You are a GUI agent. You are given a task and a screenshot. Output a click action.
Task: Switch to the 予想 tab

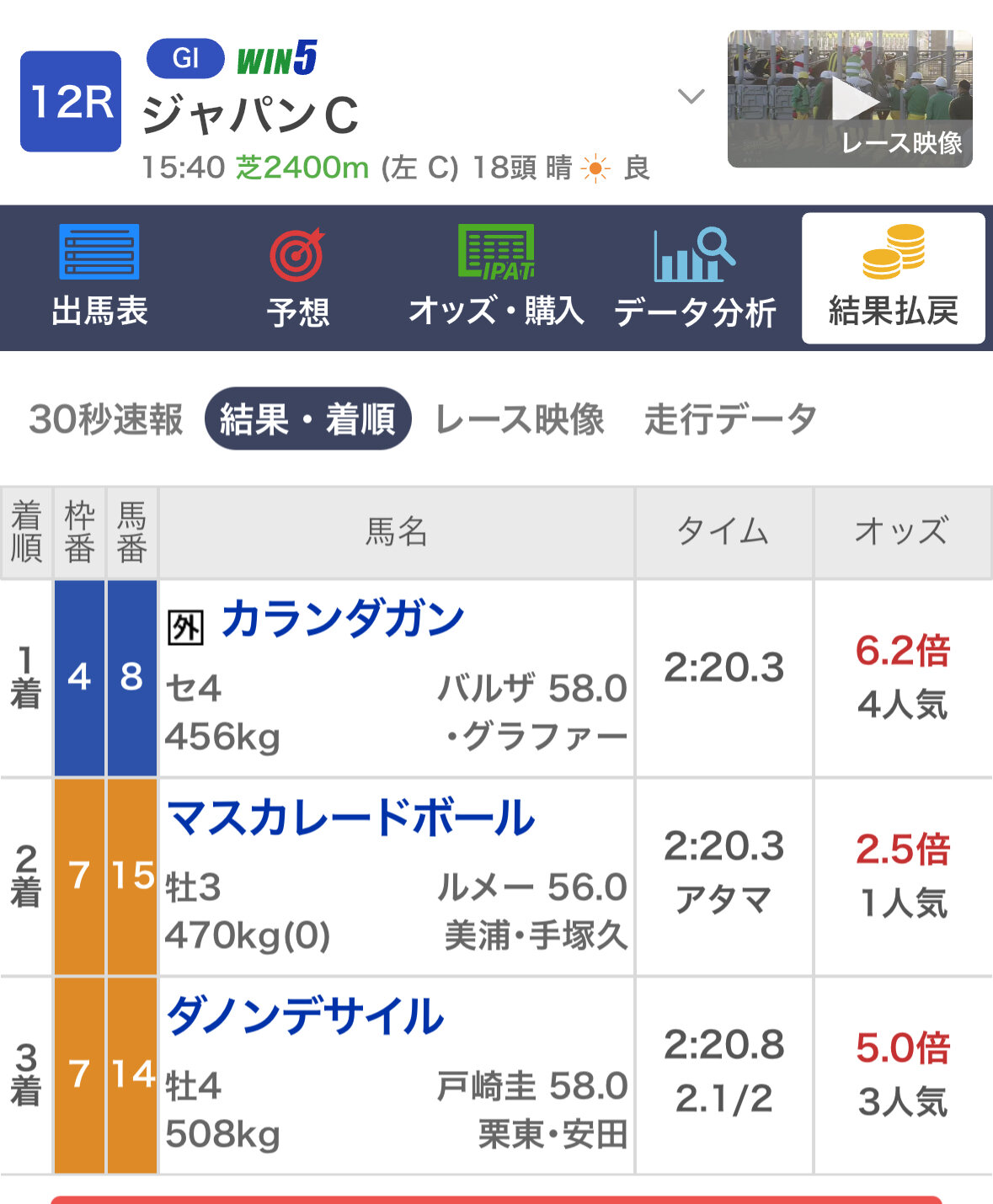297,277
